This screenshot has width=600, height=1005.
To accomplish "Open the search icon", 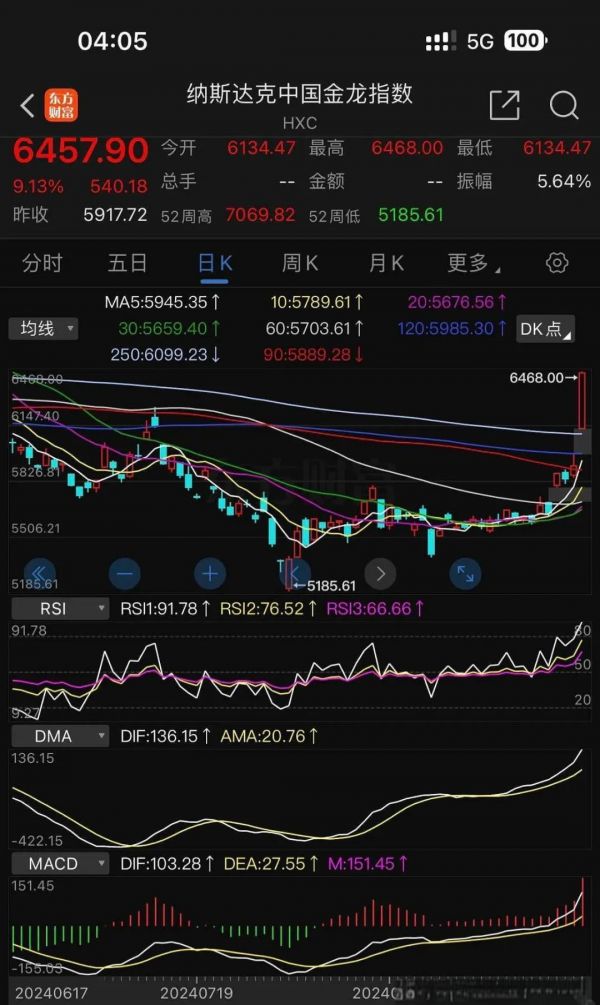I will coord(564,105).
